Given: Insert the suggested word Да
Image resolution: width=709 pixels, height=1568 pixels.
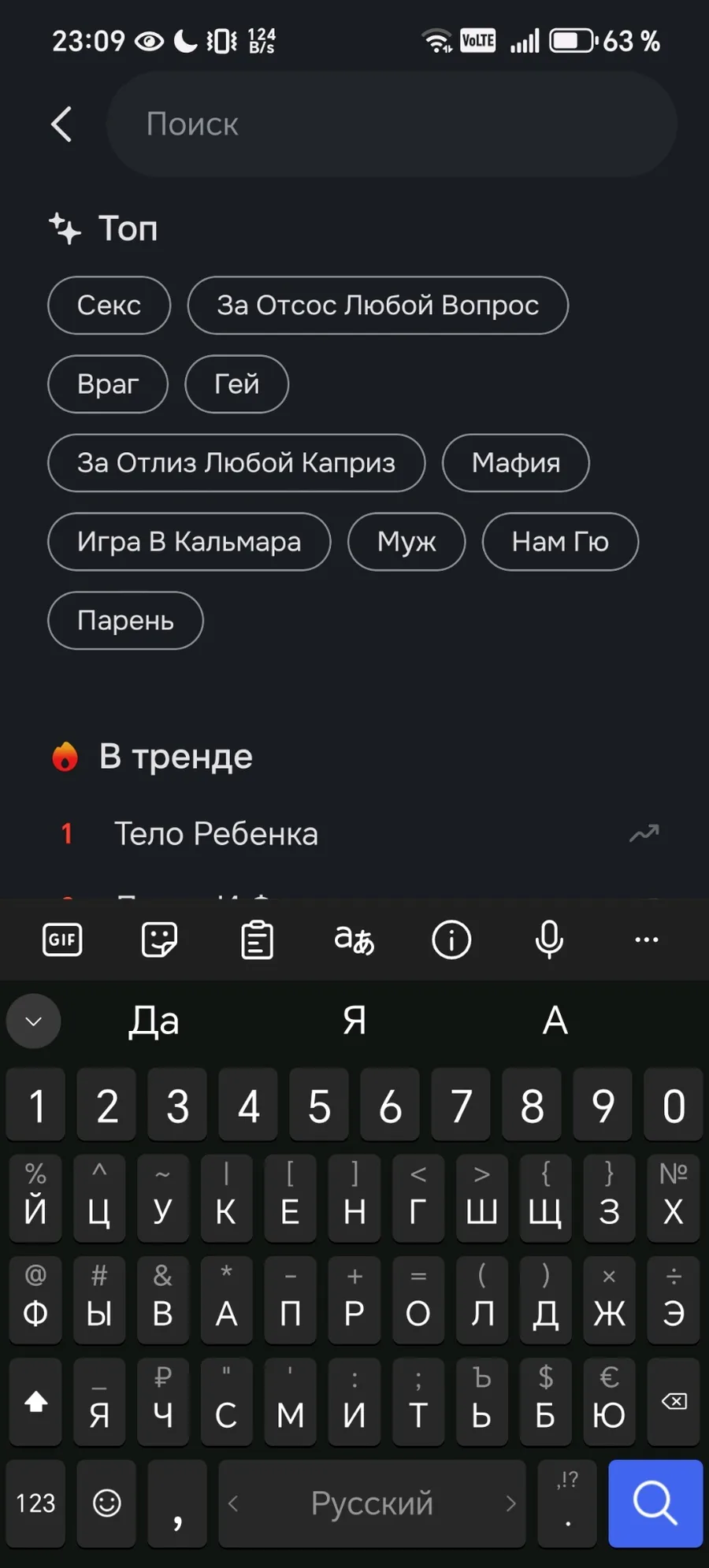Looking at the screenshot, I should [x=154, y=1021].
